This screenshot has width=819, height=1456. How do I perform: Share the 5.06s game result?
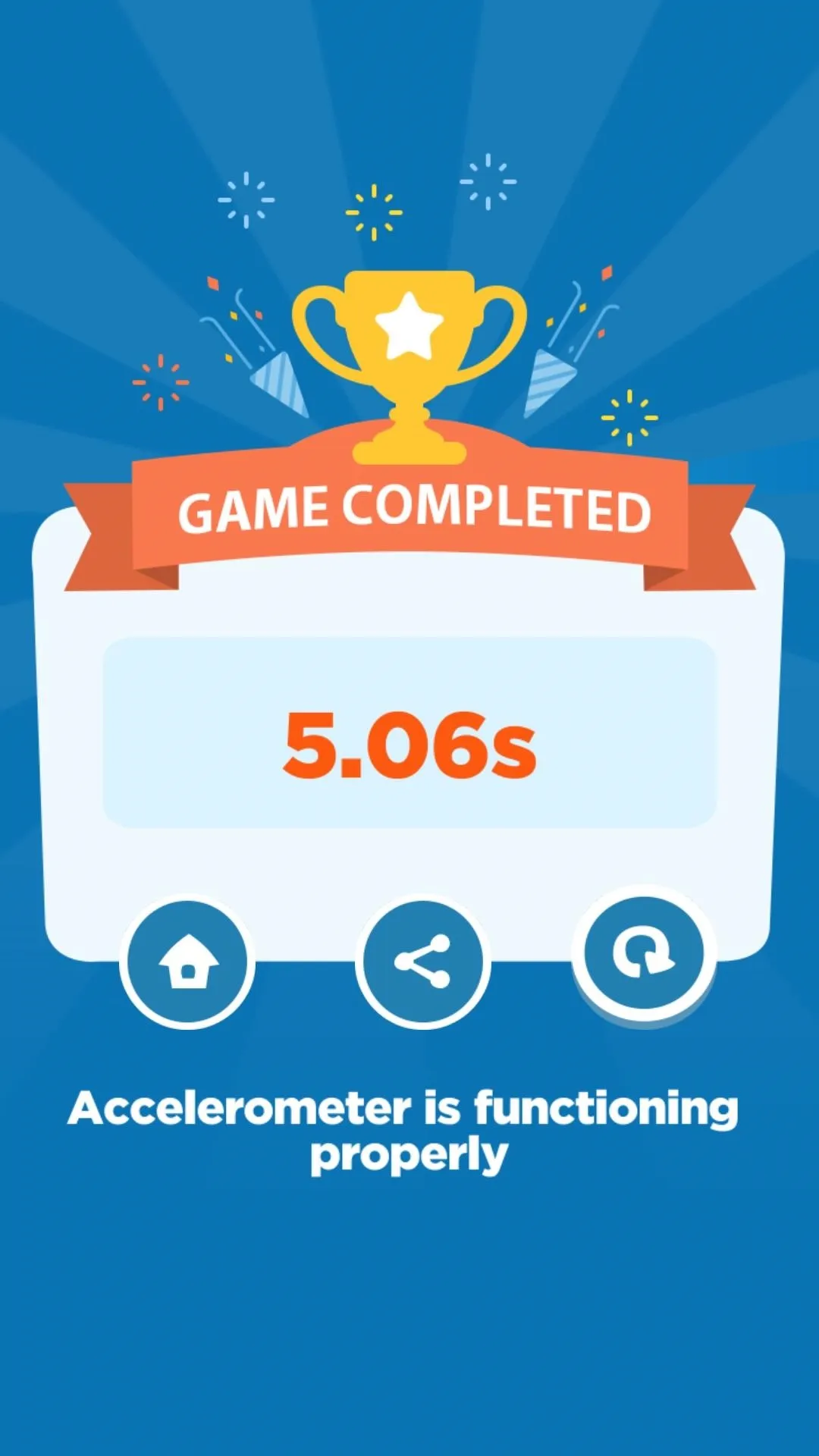422,962
